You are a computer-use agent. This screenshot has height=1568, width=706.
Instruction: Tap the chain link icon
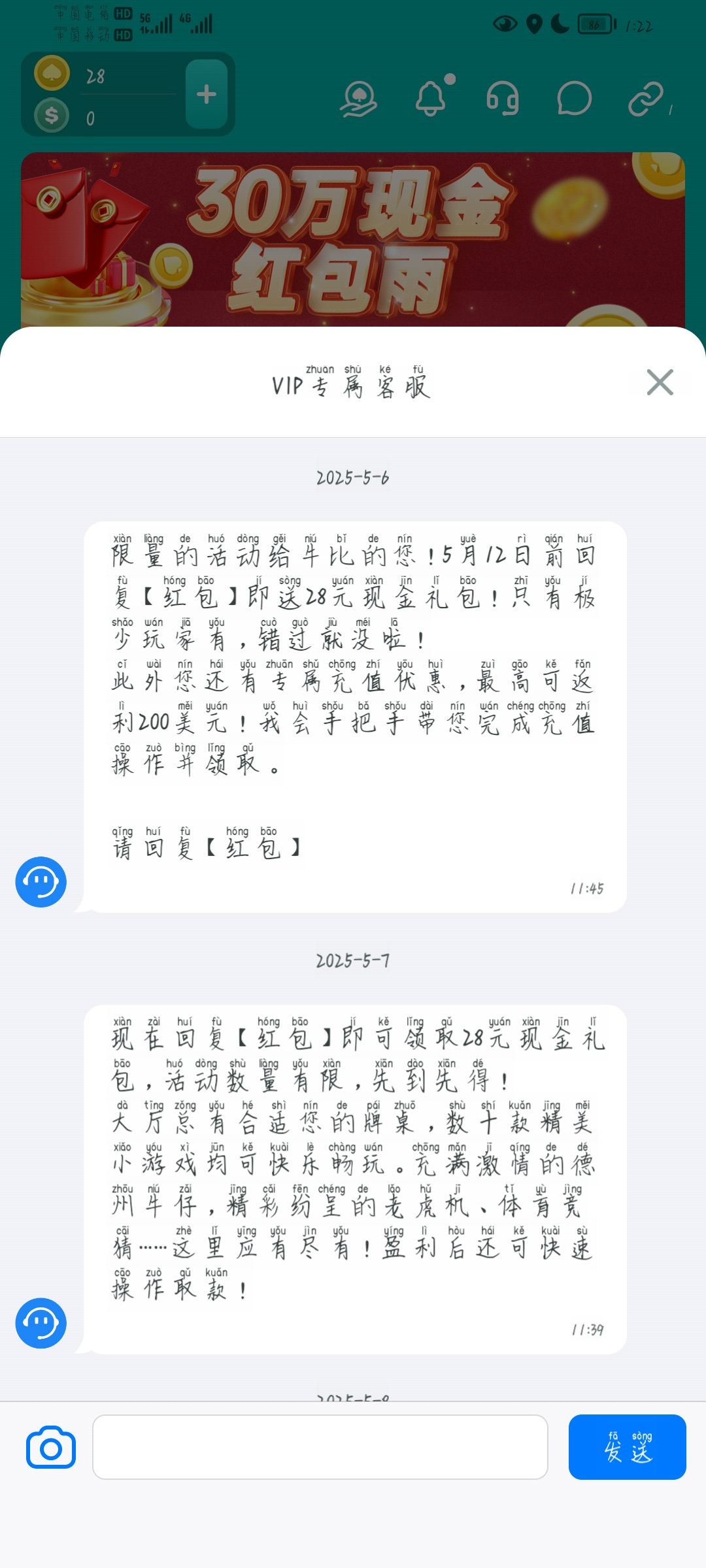646,99
